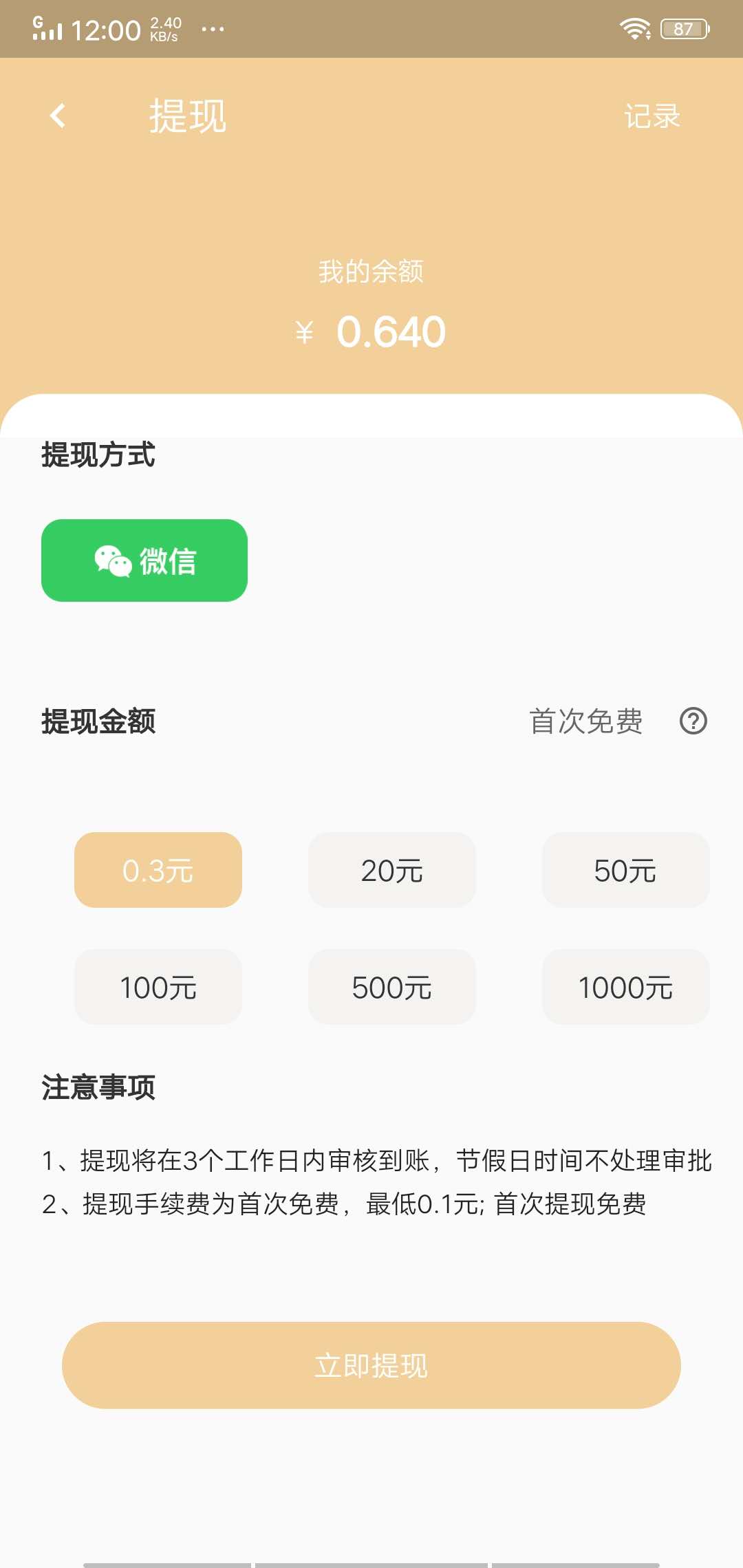Click the 我的余额 balance heading
The width and height of the screenshot is (743, 1568).
(x=371, y=272)
